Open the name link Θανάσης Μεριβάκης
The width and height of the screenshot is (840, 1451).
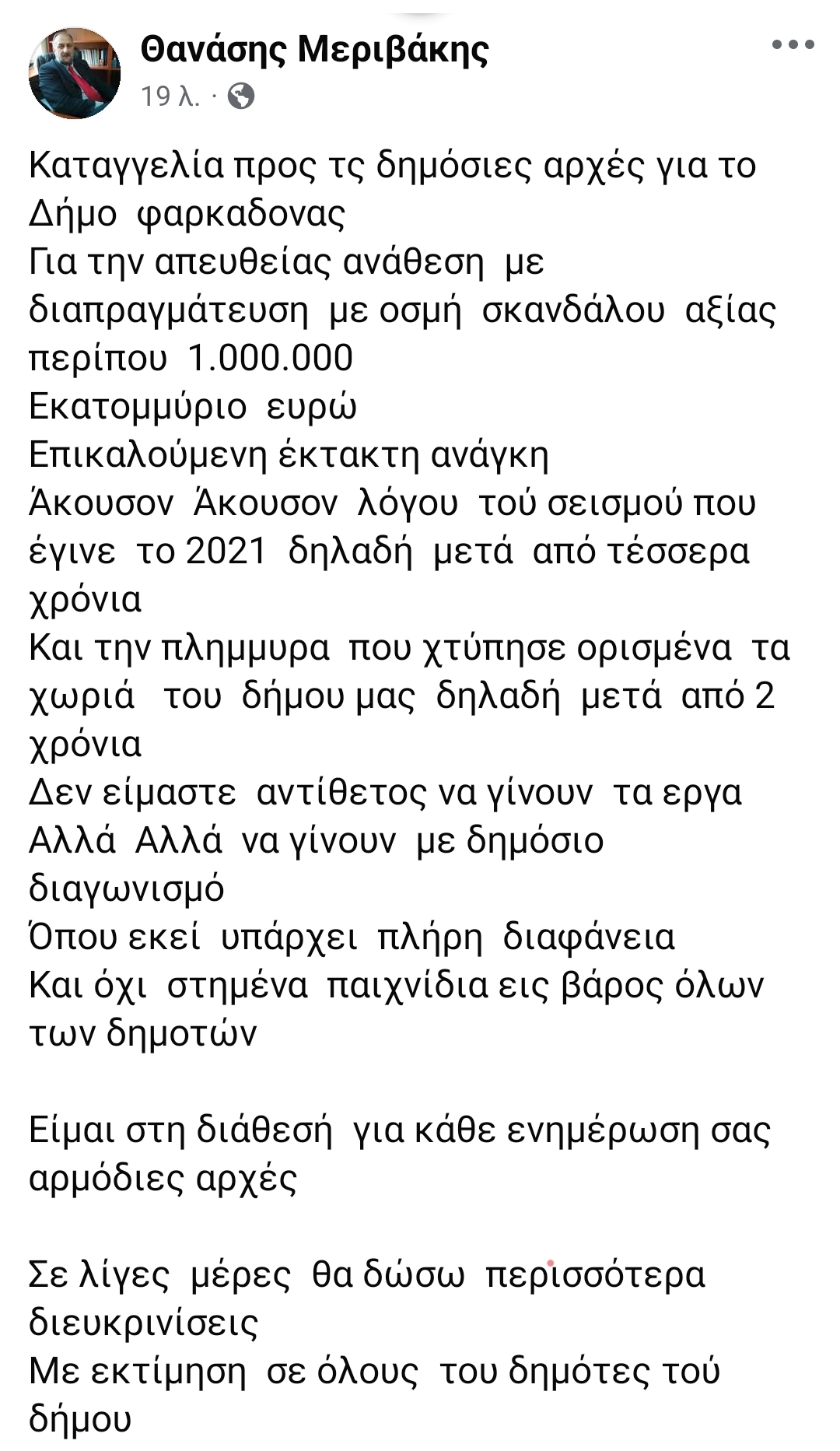315,51
